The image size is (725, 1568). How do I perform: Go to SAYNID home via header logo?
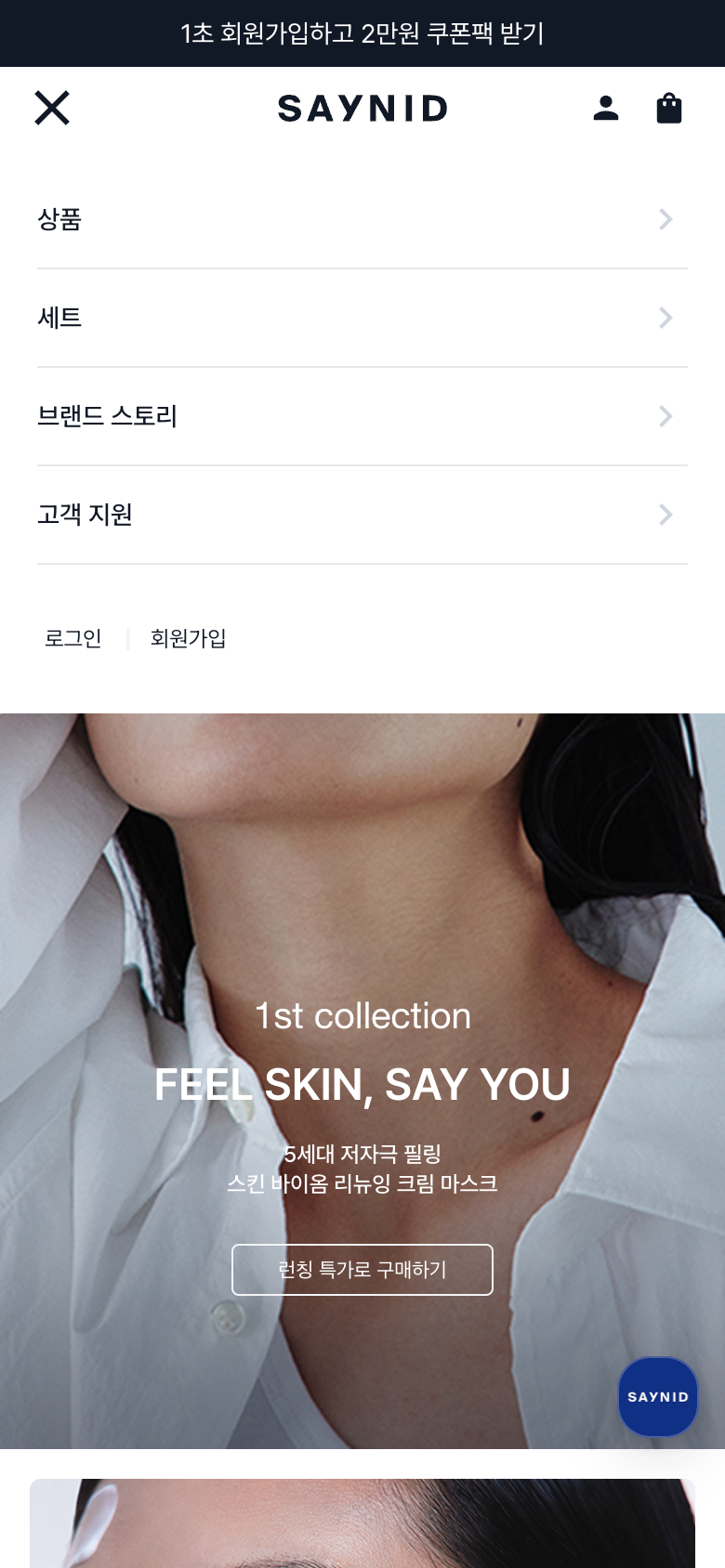(x=362, y=109)
